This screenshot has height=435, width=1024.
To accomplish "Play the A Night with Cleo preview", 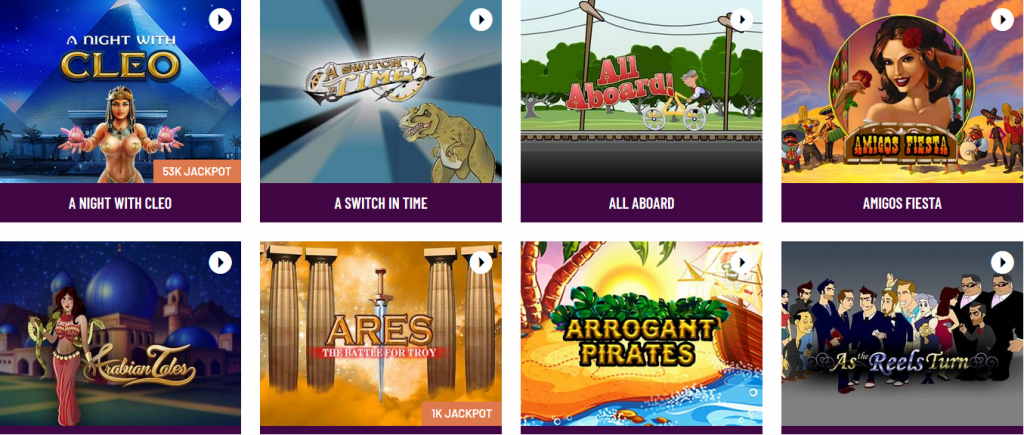I will [x=220, y=19].
